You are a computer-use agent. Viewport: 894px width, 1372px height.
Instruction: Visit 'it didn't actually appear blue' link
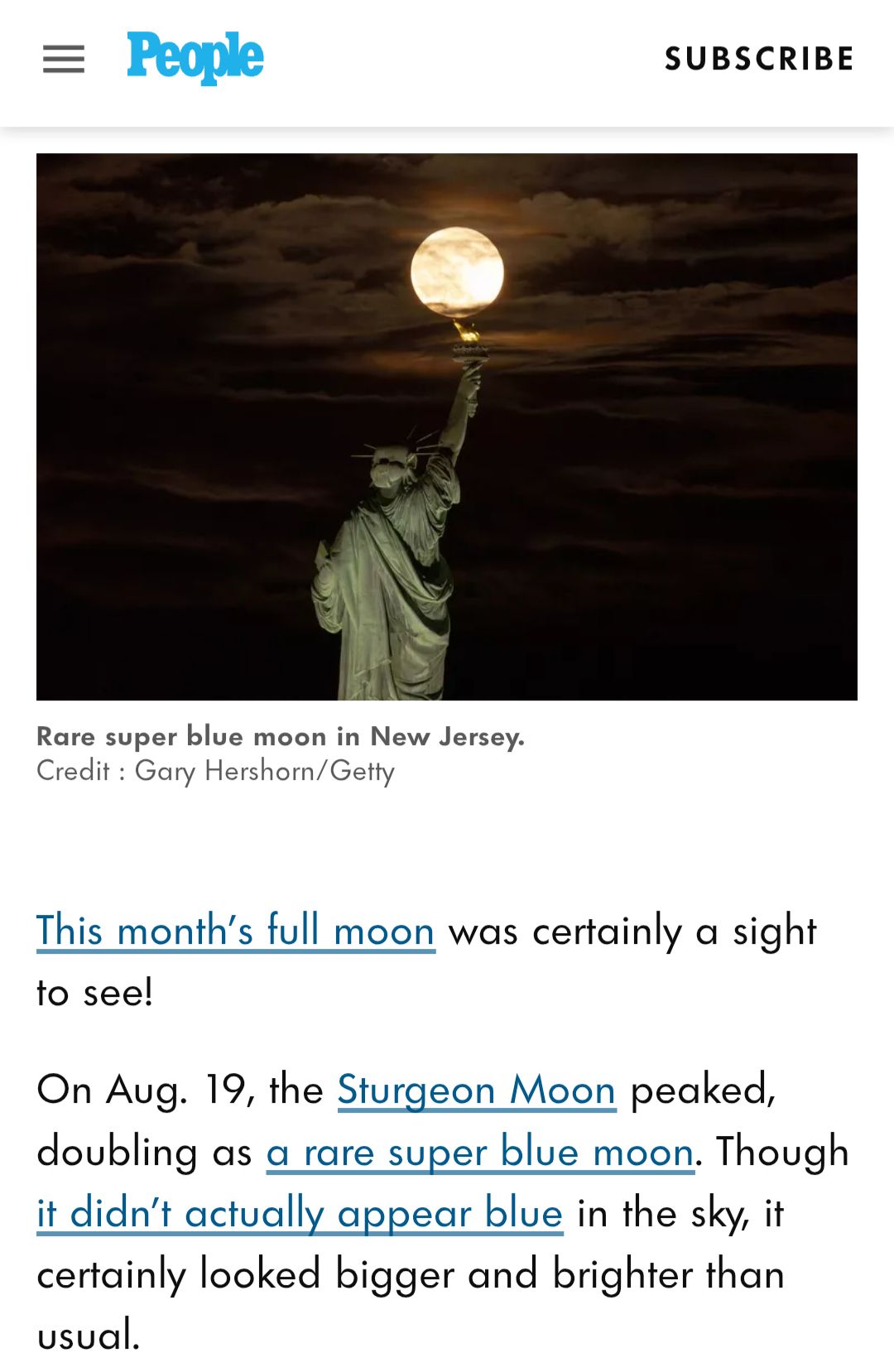(300, 1213)
